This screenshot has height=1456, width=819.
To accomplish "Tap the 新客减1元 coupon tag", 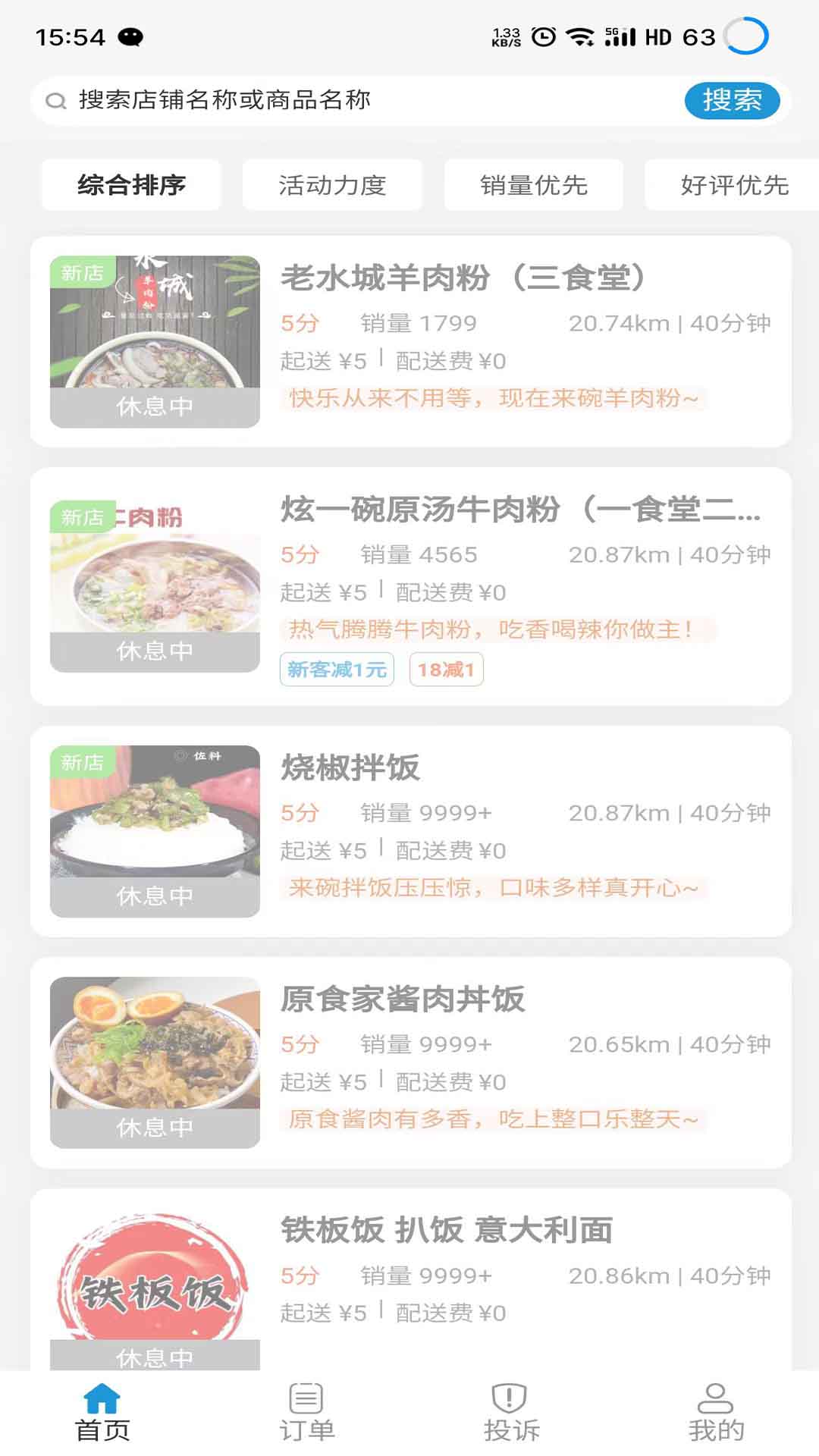I will pyautogui.click(x=336, y=670).
